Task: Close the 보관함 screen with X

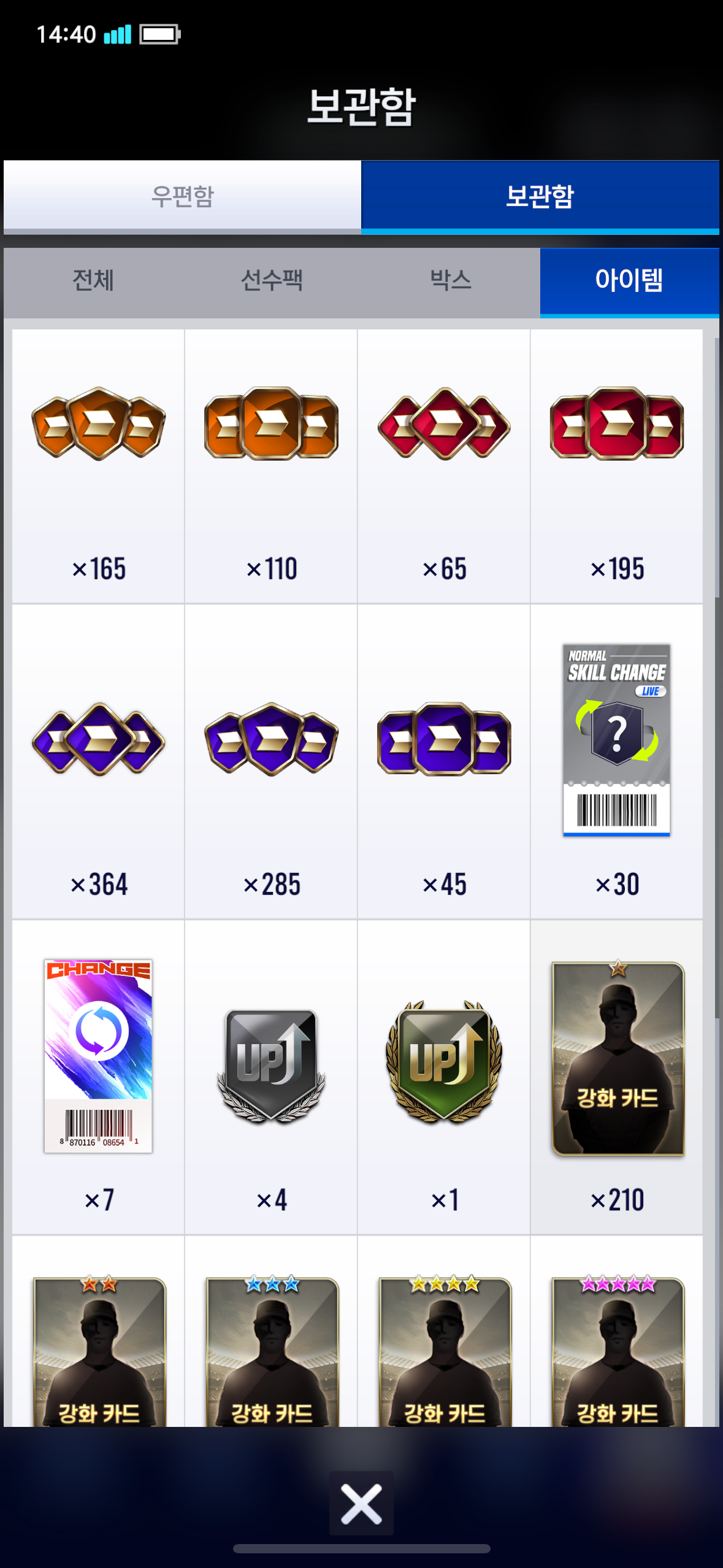Action: coord(361,1504)
